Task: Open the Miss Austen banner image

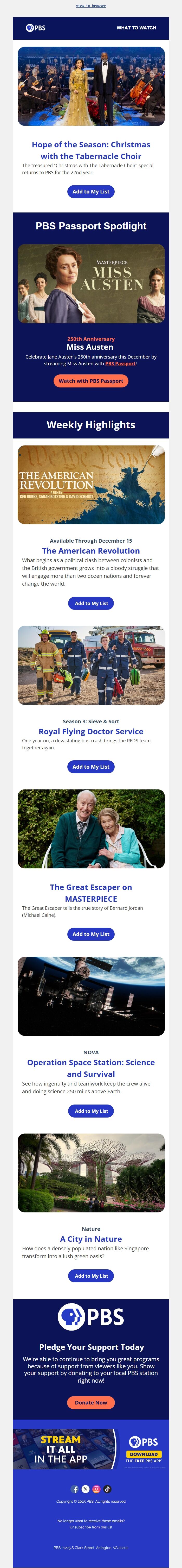Action: [91, 284]
